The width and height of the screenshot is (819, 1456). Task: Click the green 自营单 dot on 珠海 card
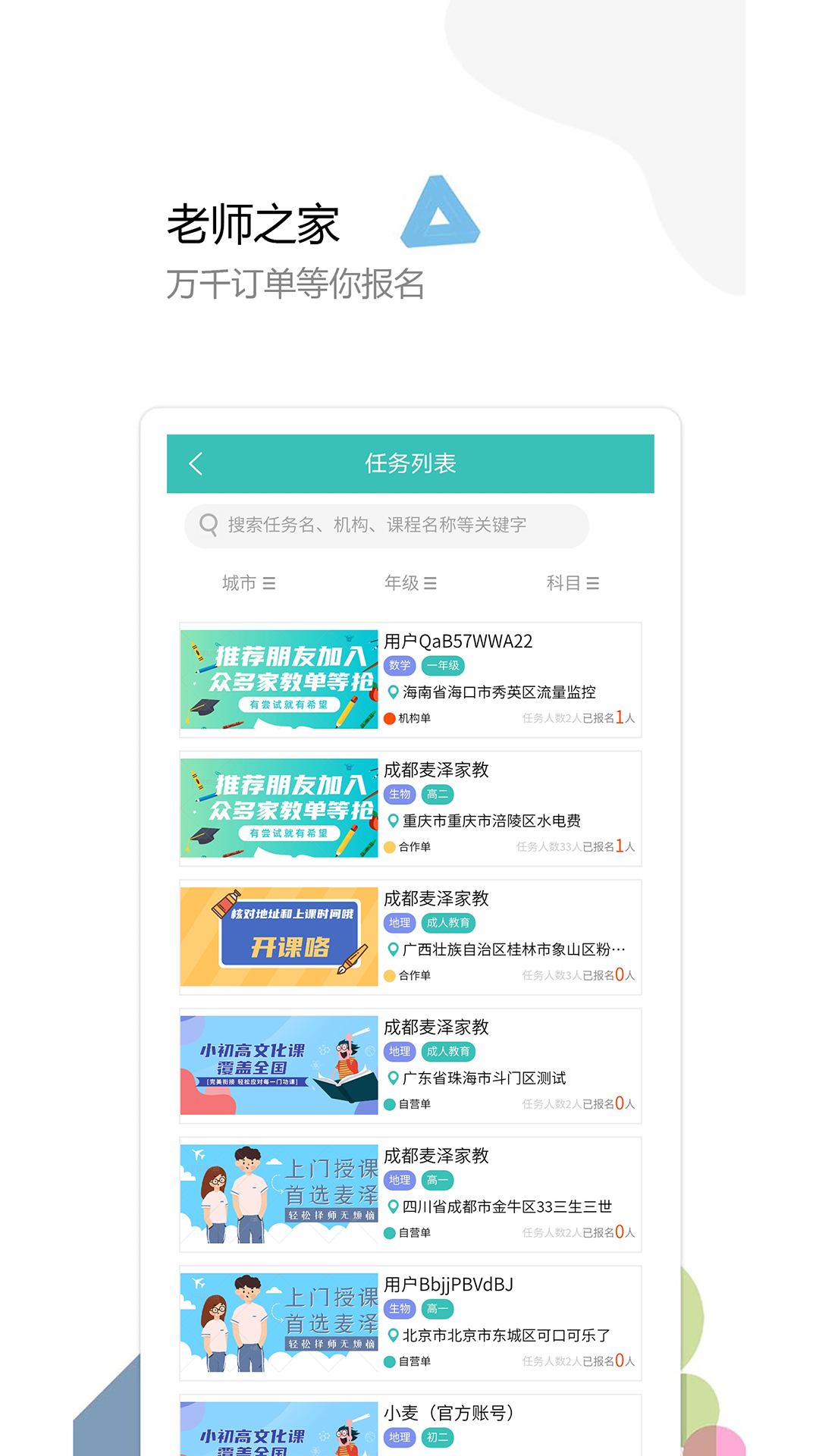click(388, 1103)
